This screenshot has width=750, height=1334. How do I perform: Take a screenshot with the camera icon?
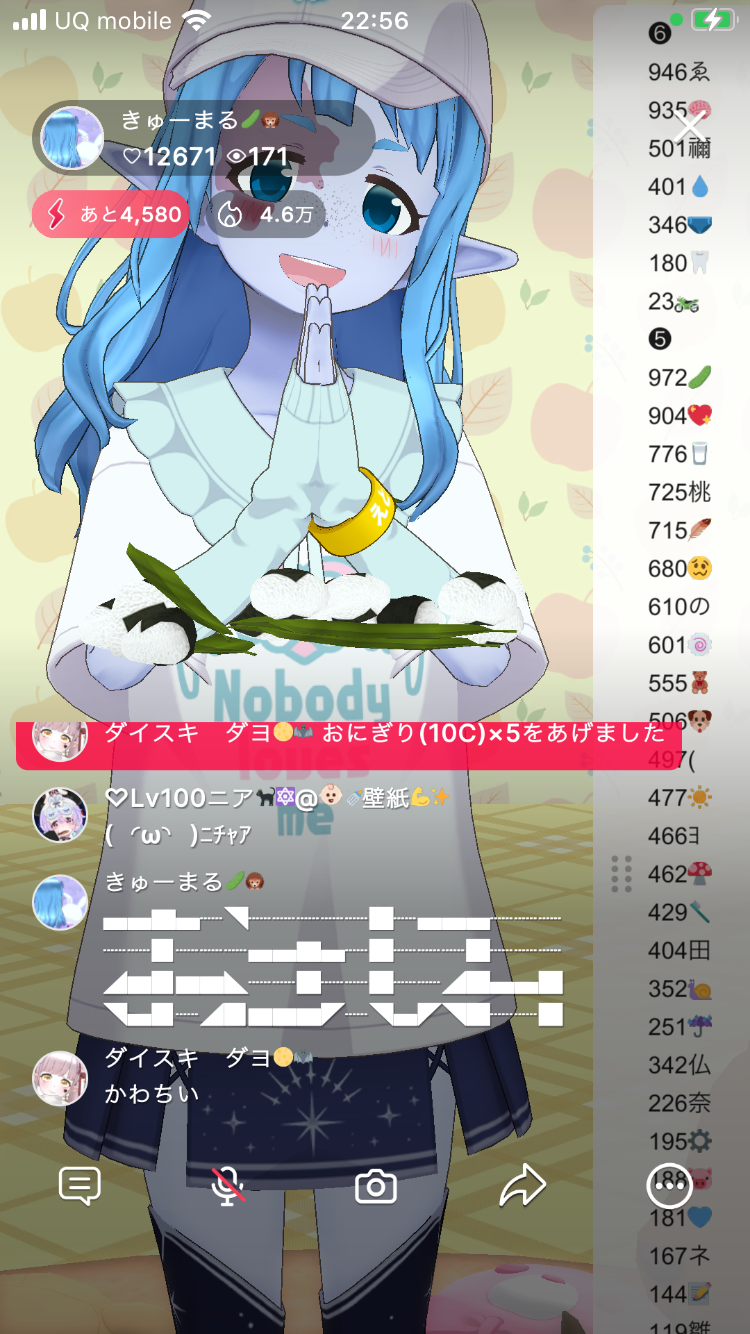376,1186
